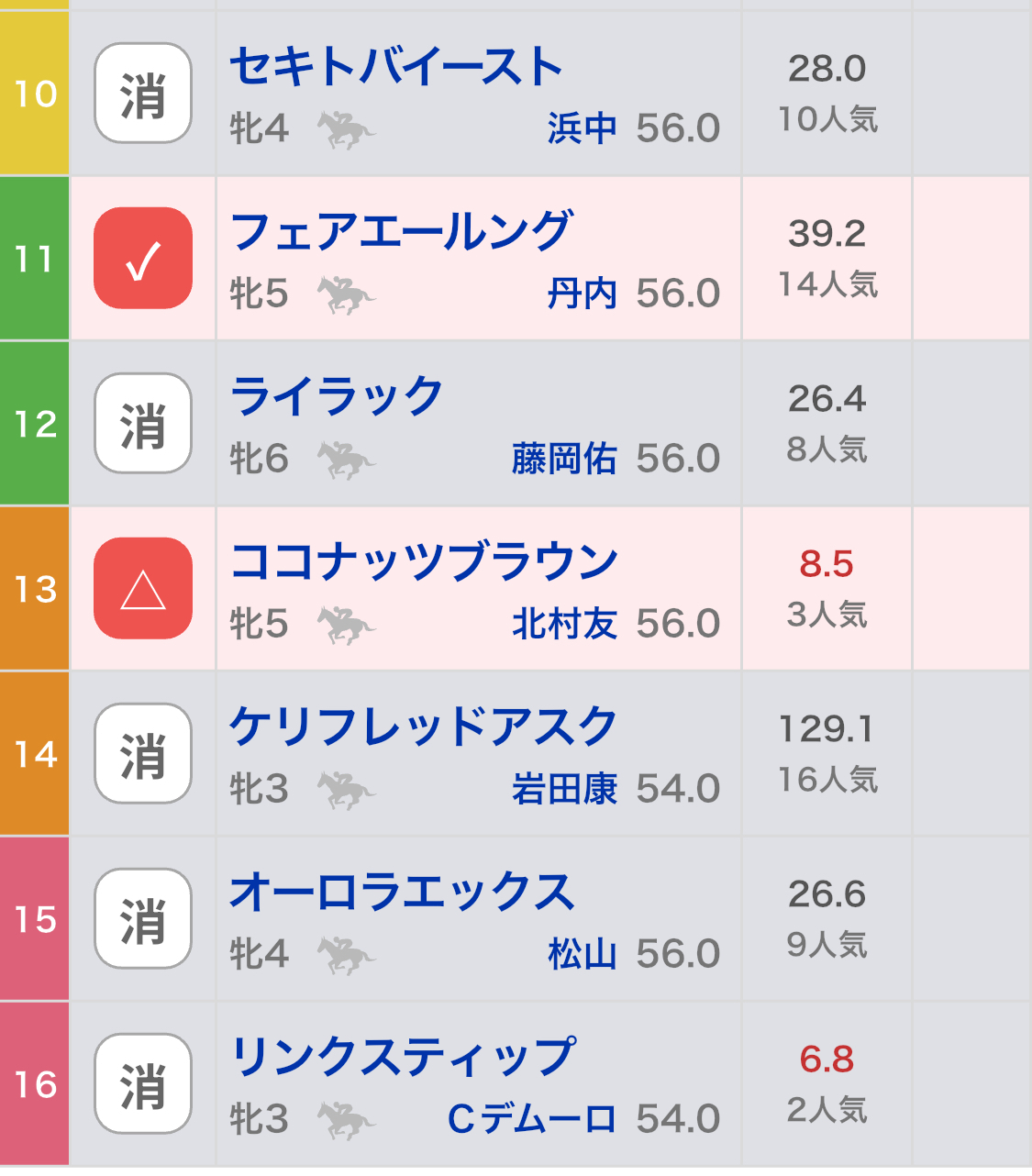This screenshot has height=1176, width=1032.
Task: Open horse details for セキトバイースト
Action: pos(395,68)
